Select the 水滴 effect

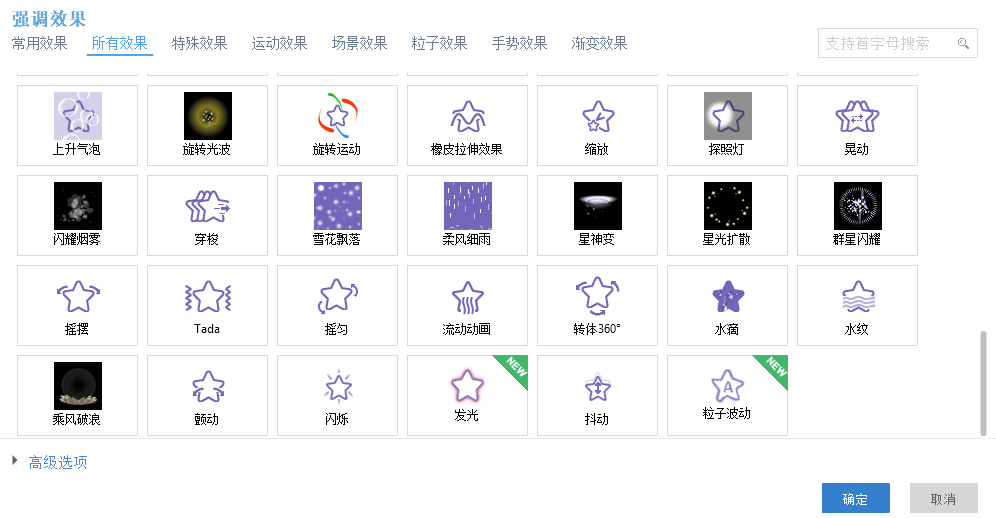(727, 305)
